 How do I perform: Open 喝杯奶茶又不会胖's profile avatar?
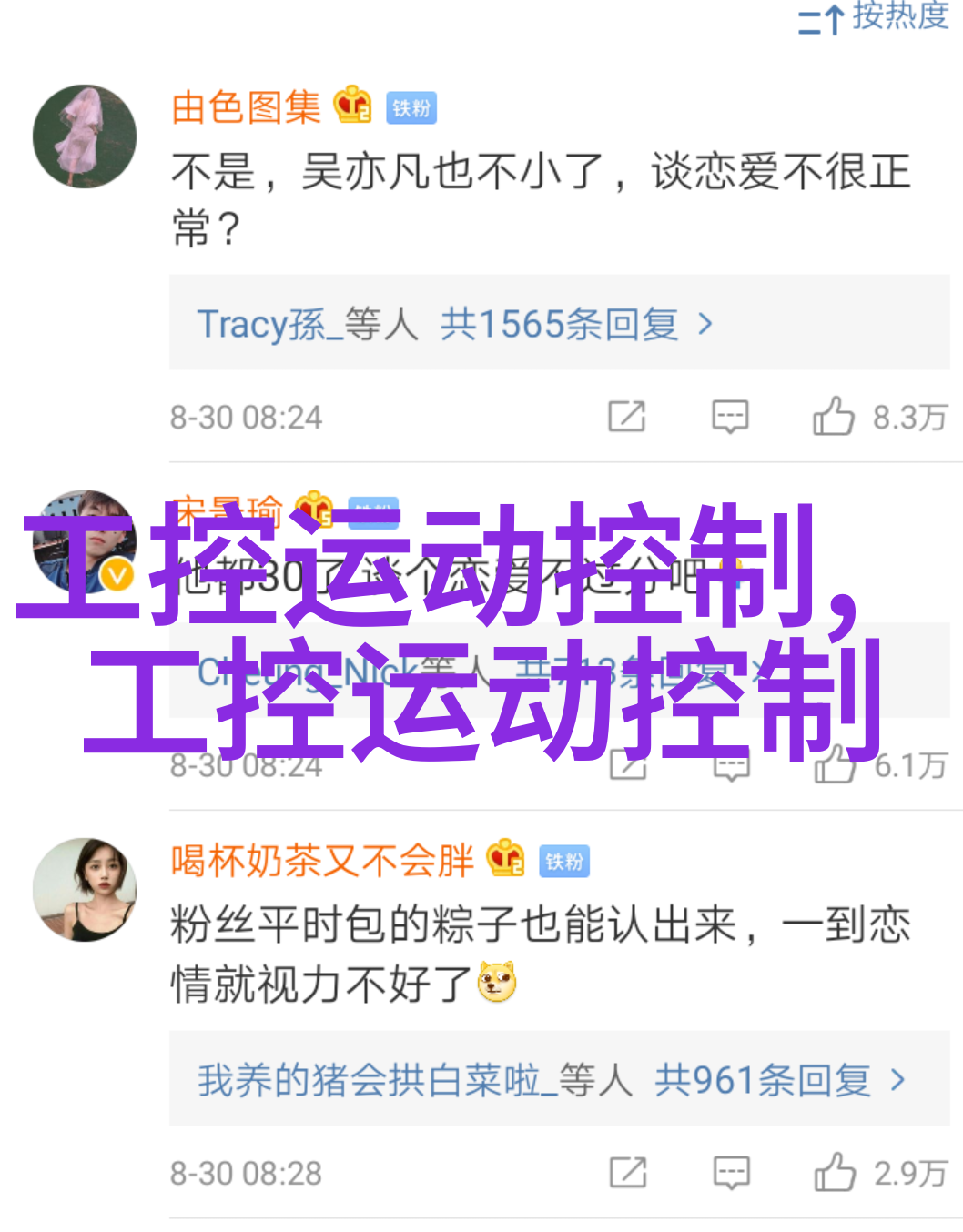85,889
